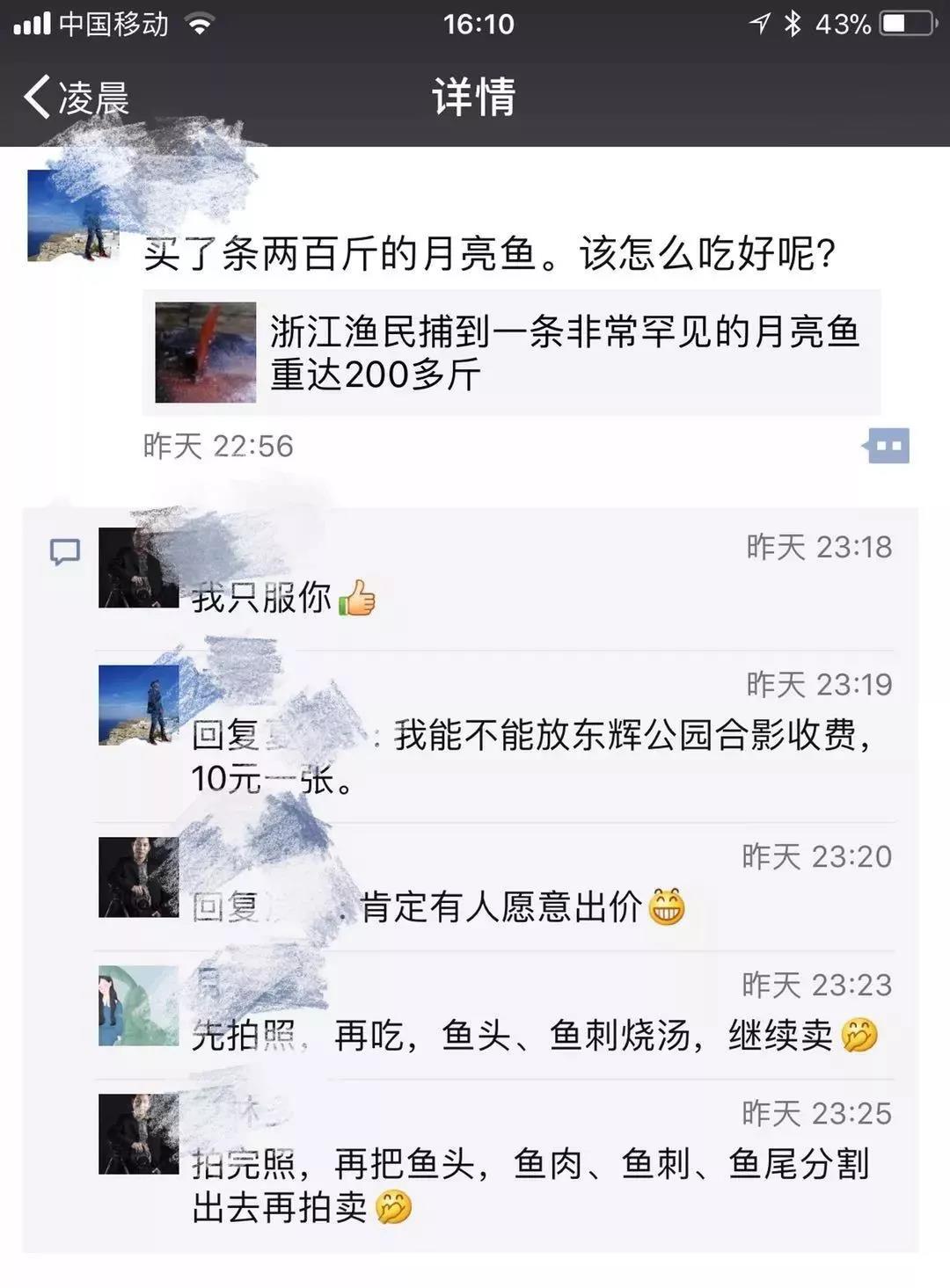Image resolution: width=950 pixels, height=1288 pixels.
Task: View the 鱼头、鱼刺烧汤 commenter's profile photo
Action: point(138,1006)
